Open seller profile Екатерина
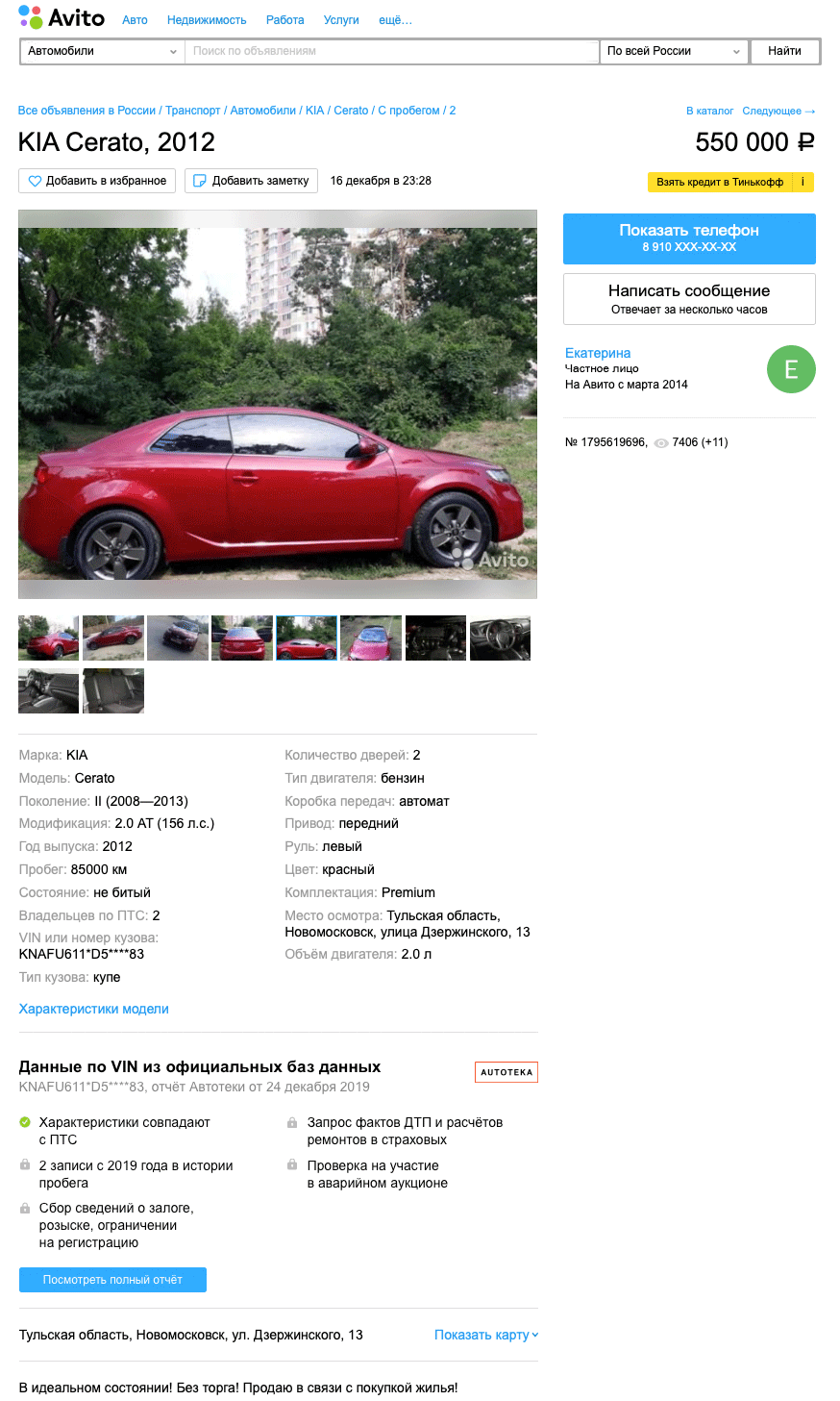The width and height of the screenshot is (840, 1401). tap(598, 353)
